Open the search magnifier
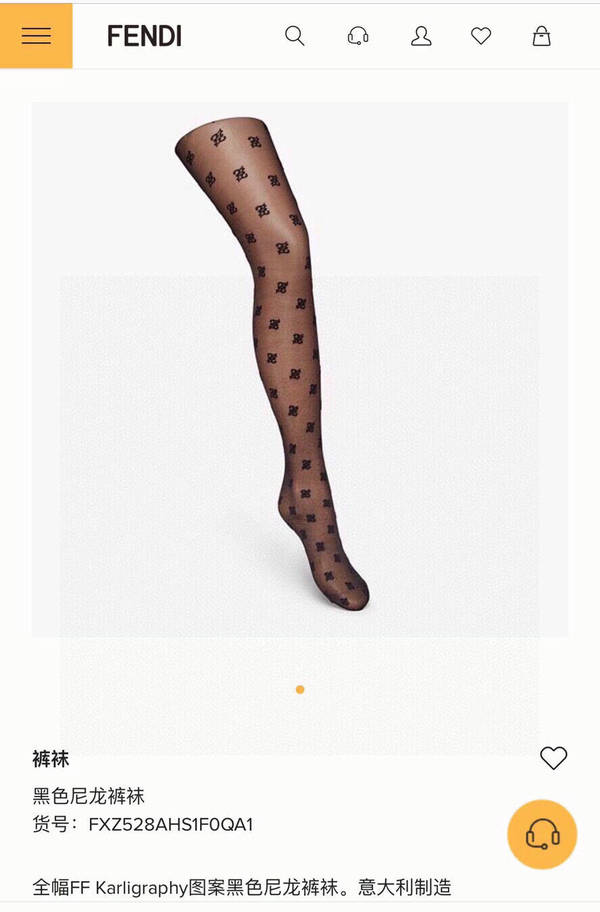This screenshot has height=912, width=600. coord(294,36)
